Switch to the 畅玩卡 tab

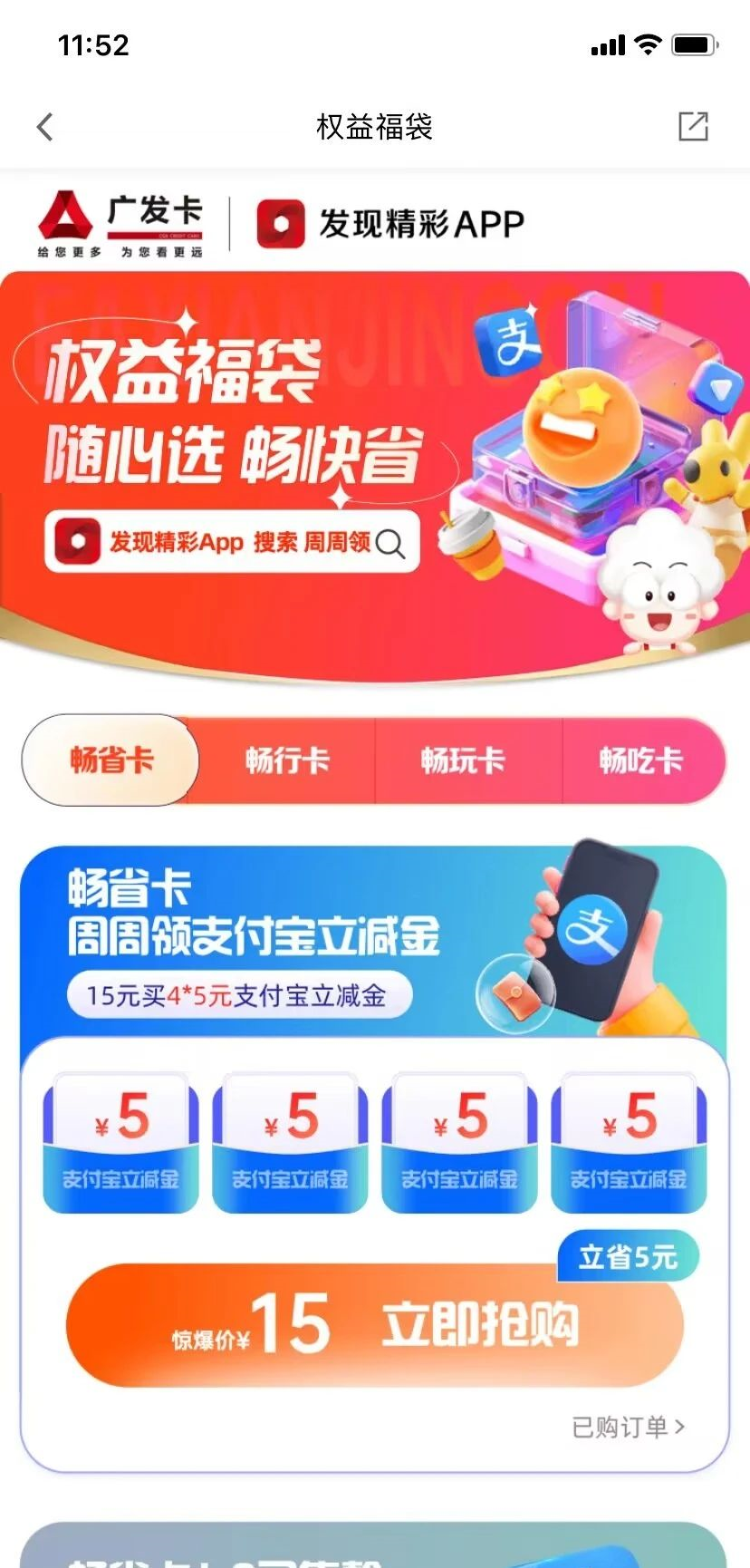(463, 760)
